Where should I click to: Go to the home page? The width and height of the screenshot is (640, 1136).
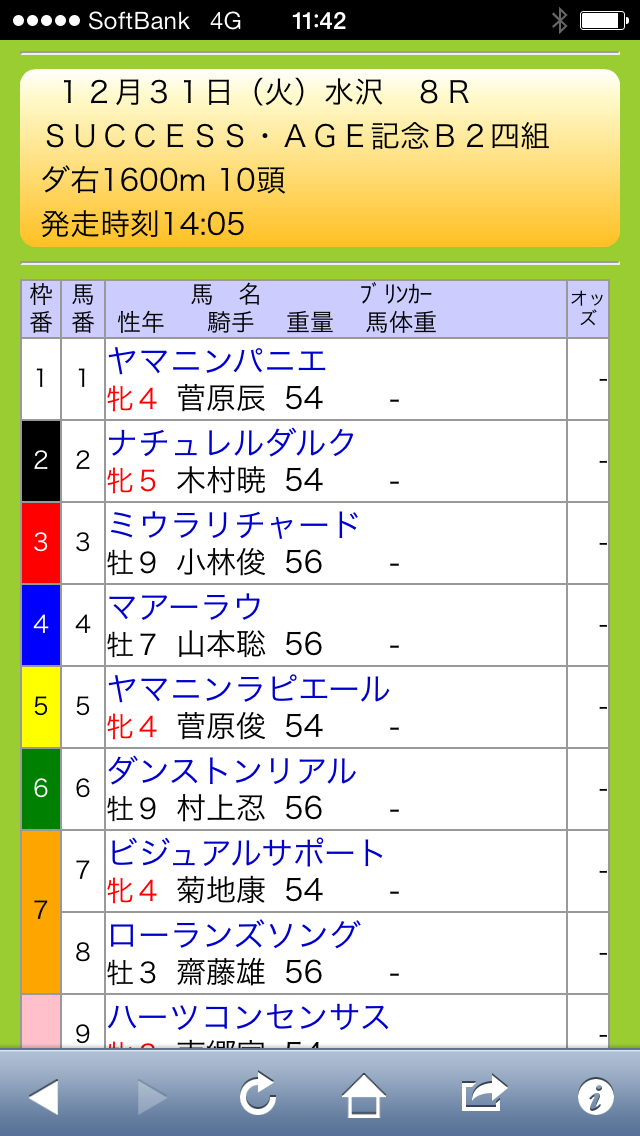(364, 1097)
